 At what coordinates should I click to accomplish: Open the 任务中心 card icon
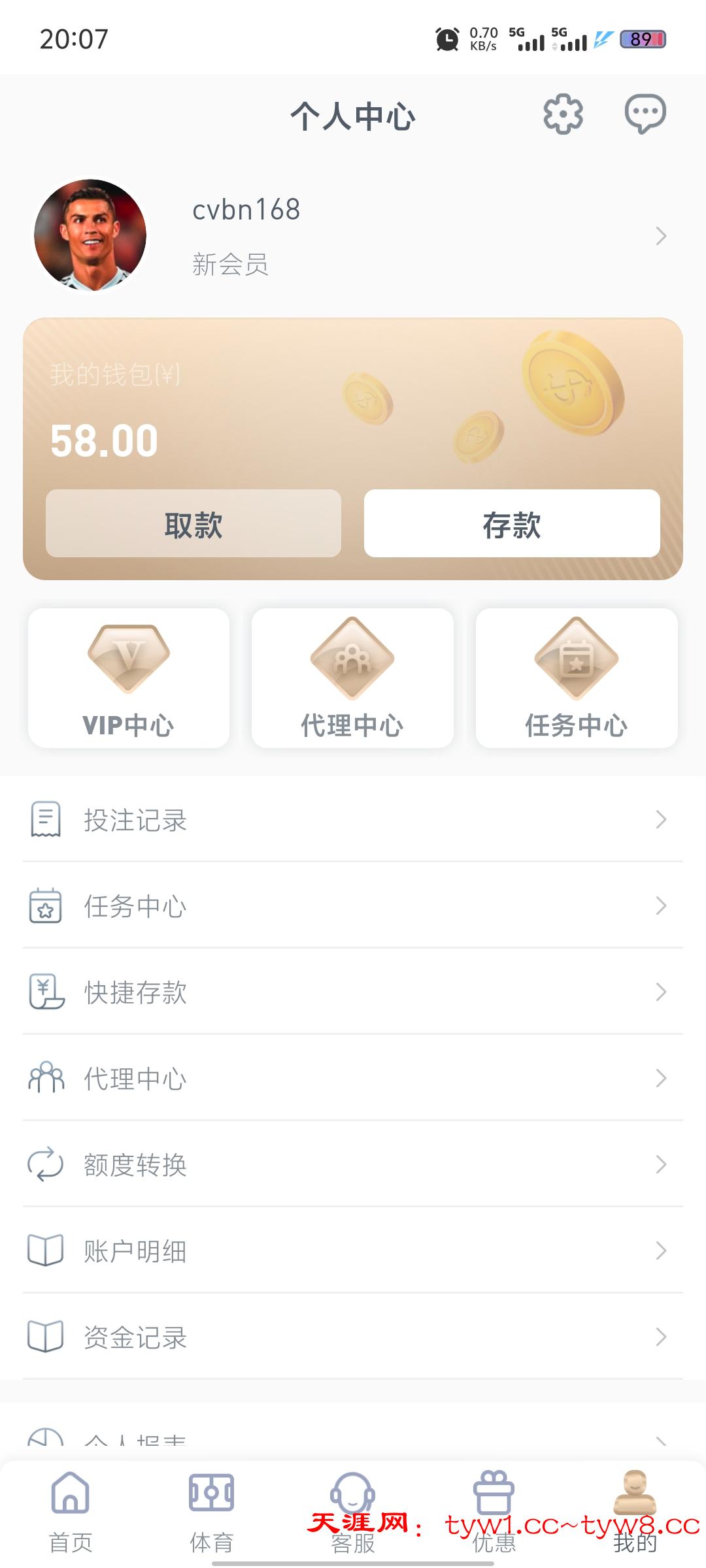577,660
